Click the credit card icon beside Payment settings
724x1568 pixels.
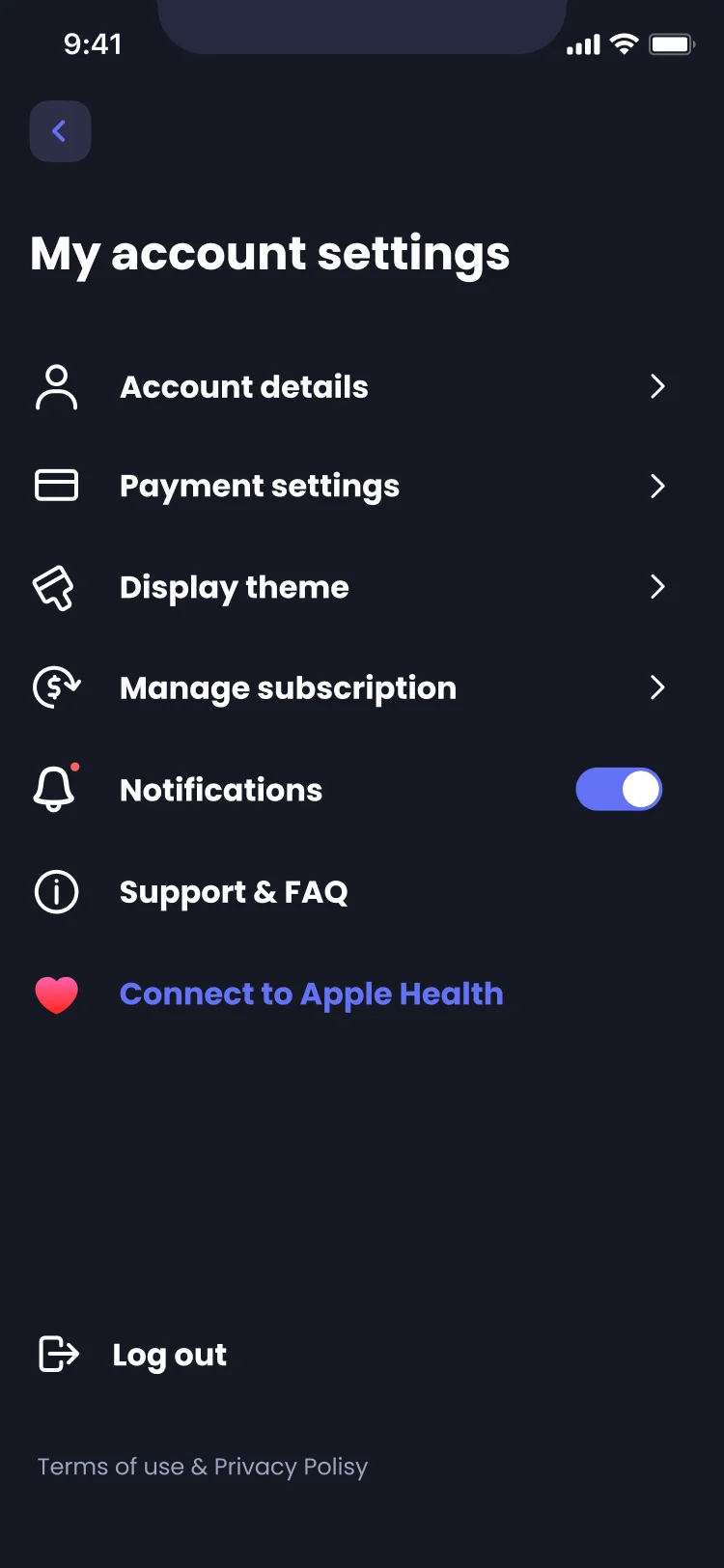pyautogui.click(x=56, y=486)
